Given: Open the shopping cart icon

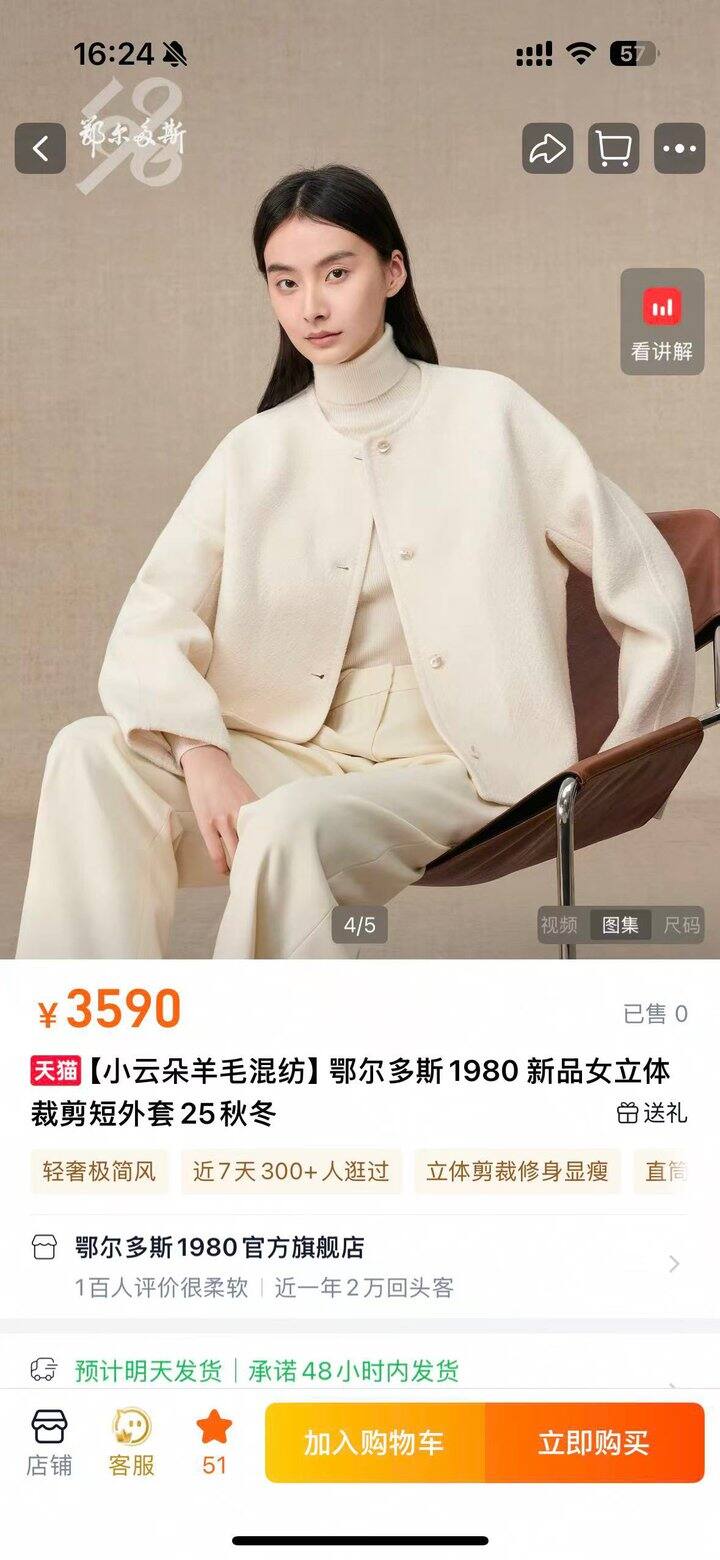Looking at the screenshot, I should (x=613, y=149).
